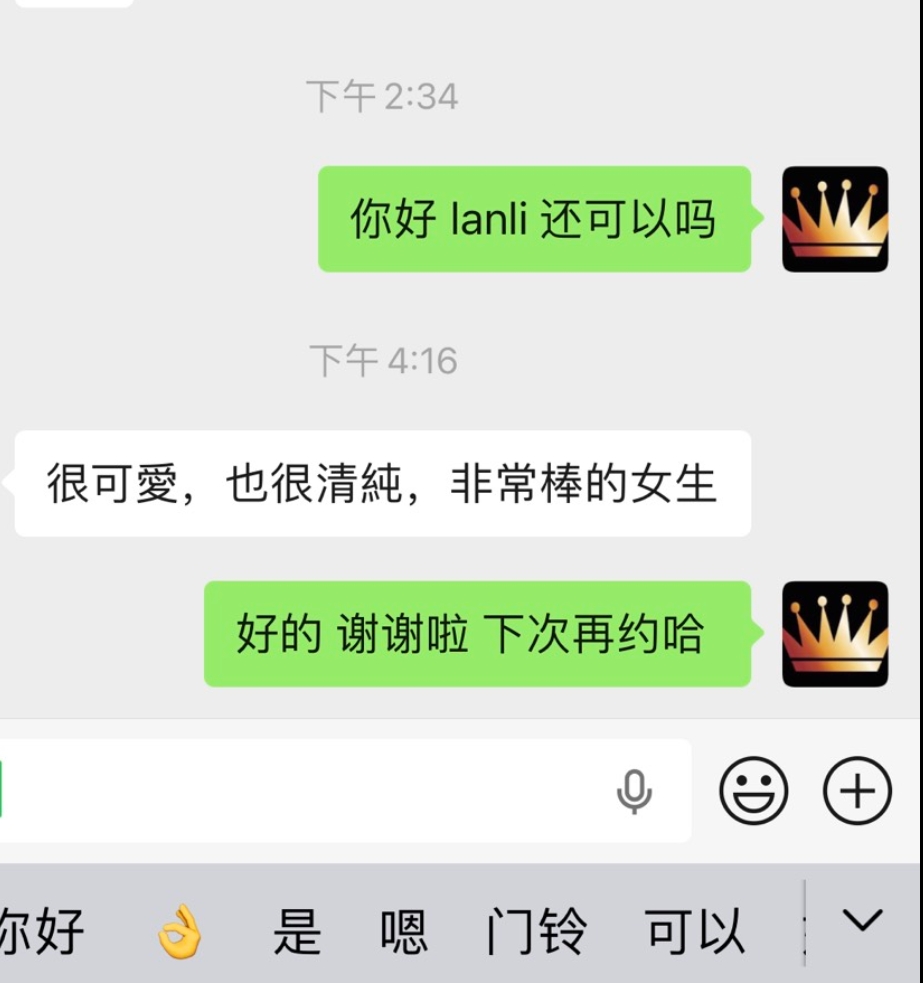Choose the 是 keyboard suggestion
Screen dimensions: 923x983
pyautogui.click(x=297, y=931)
